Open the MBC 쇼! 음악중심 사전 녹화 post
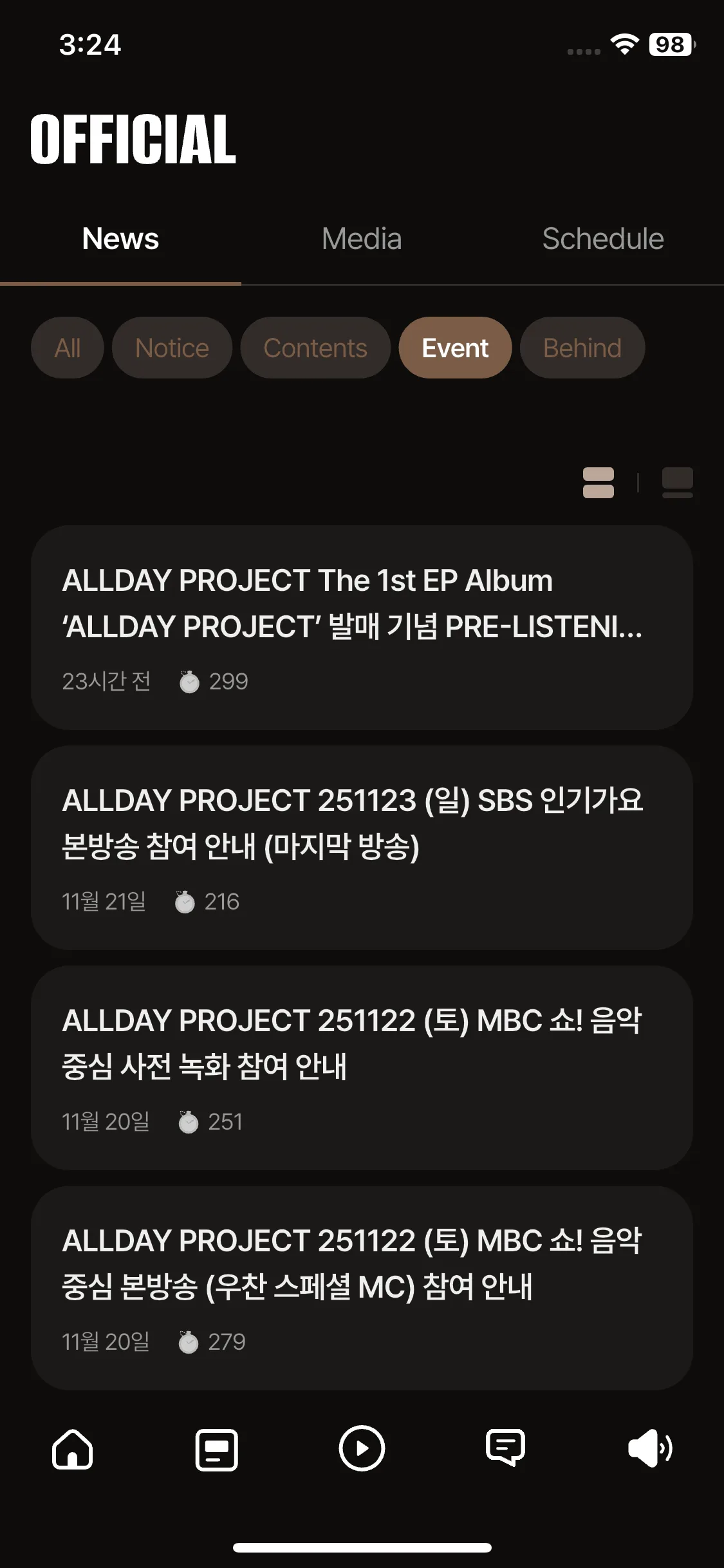This screenshot has width=724, height=1568. coord(362,1068)
